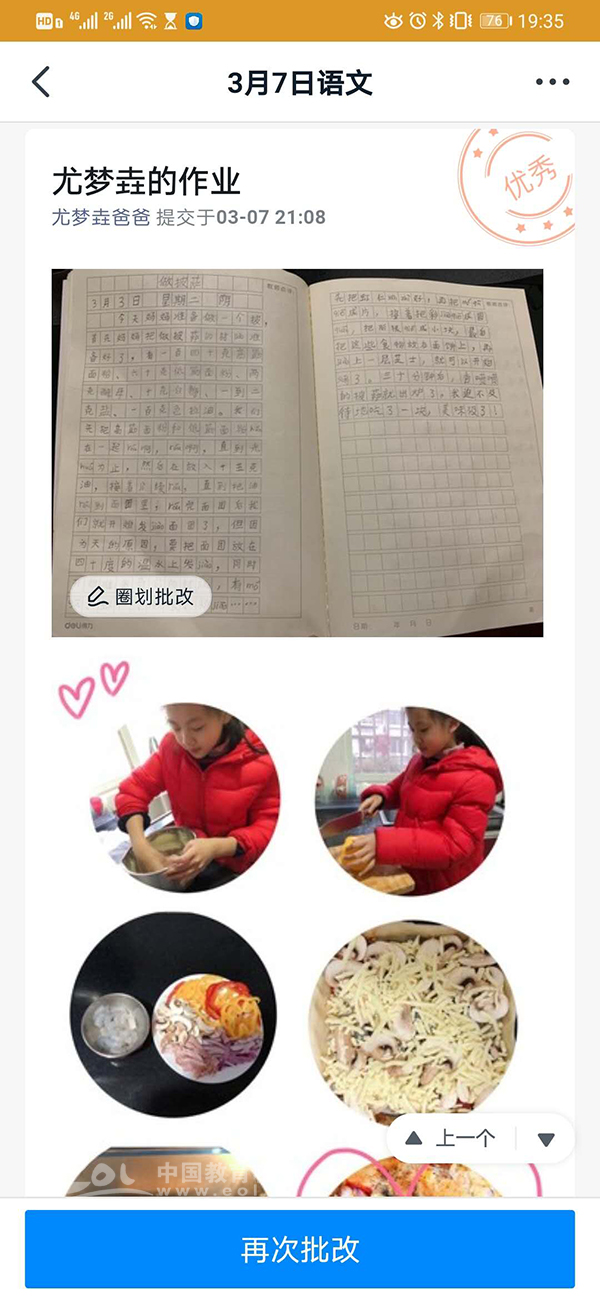This screenshot has width=600, height=1300.
Task: Go to next submission with down arrow
Action: coord(546,1139)
